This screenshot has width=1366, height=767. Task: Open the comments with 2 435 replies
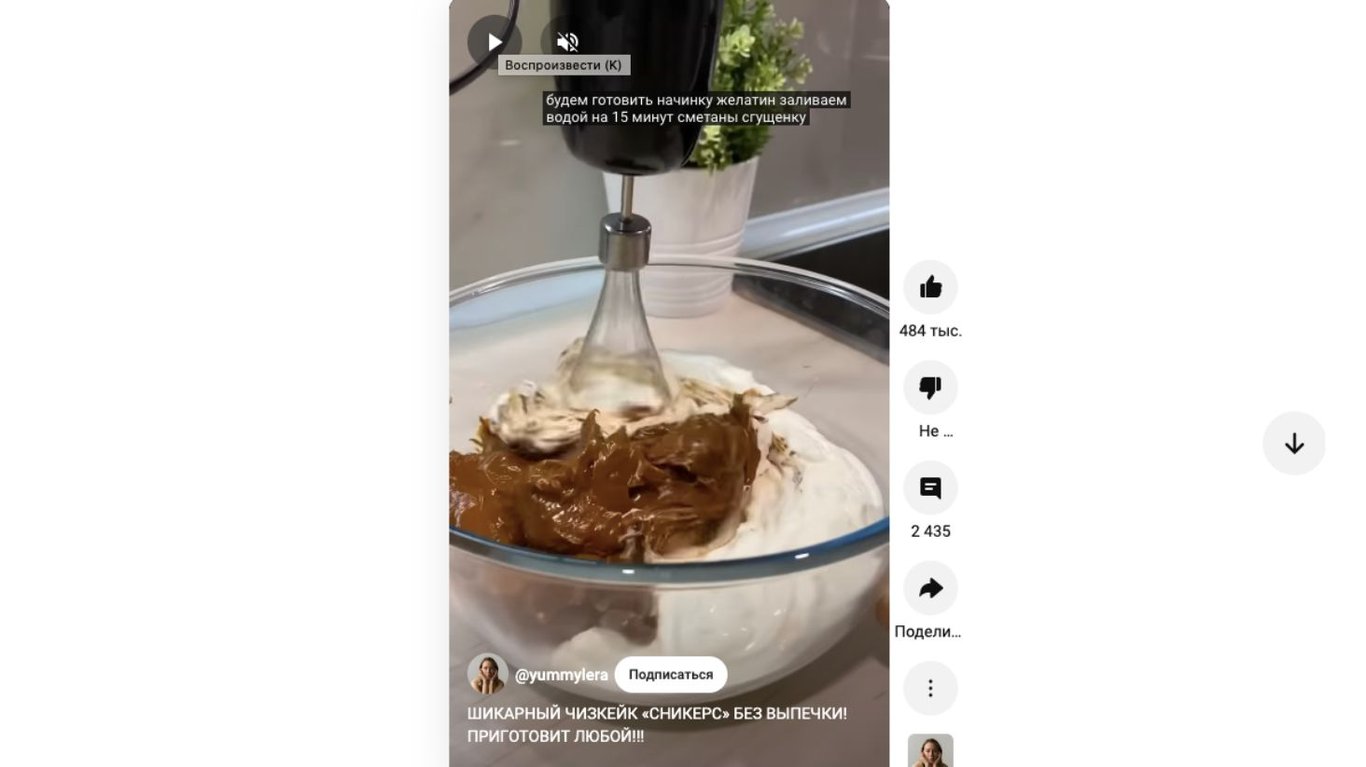(930, 488)
